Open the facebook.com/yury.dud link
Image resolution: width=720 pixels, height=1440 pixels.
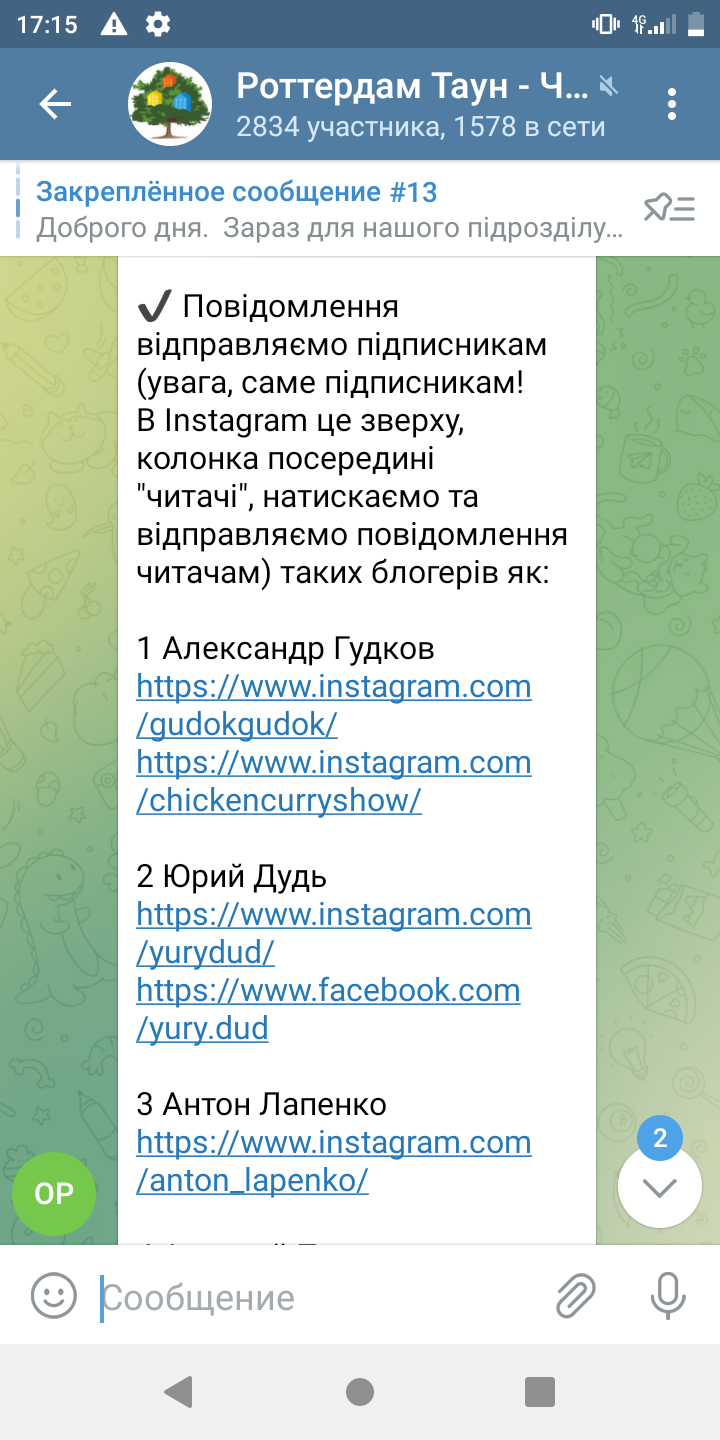328,1009
